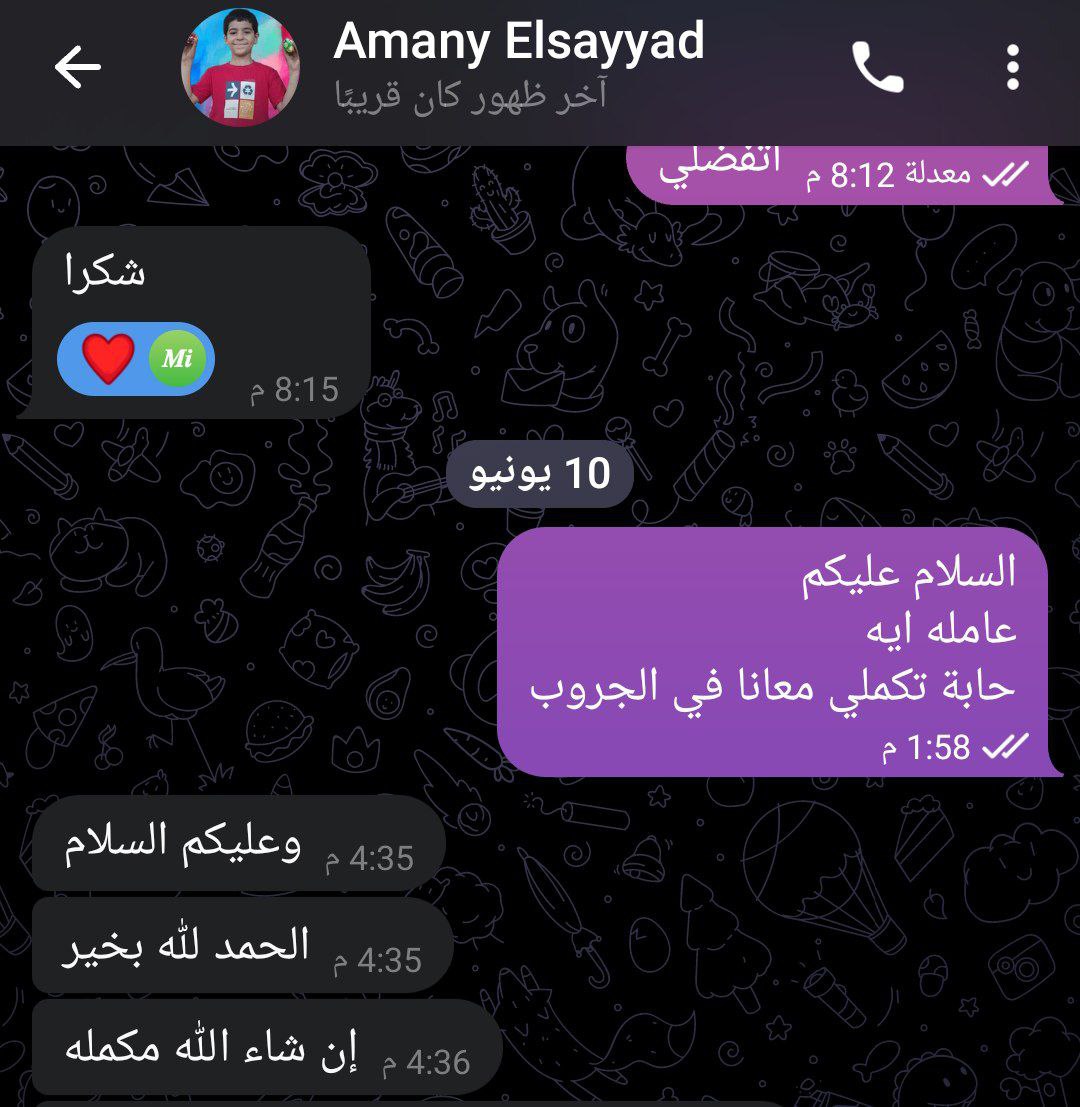This screenshot has height=1107, width=1080.
Task: Select the message السلام عليكم عامله ايه
Action: pos(772,650)
